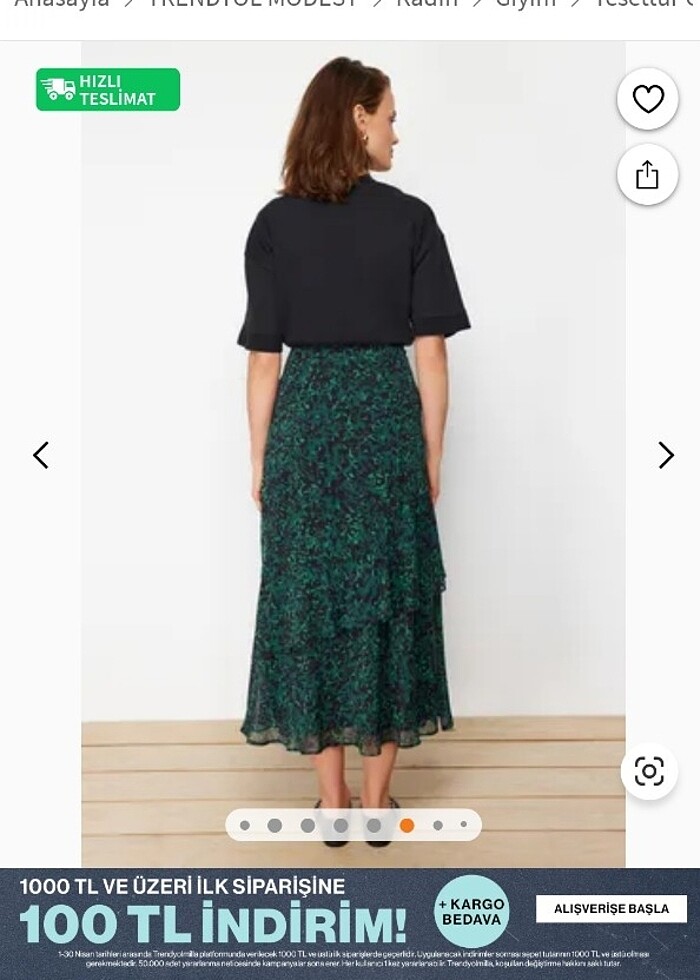
Task: Share this product
Action: 648,175
